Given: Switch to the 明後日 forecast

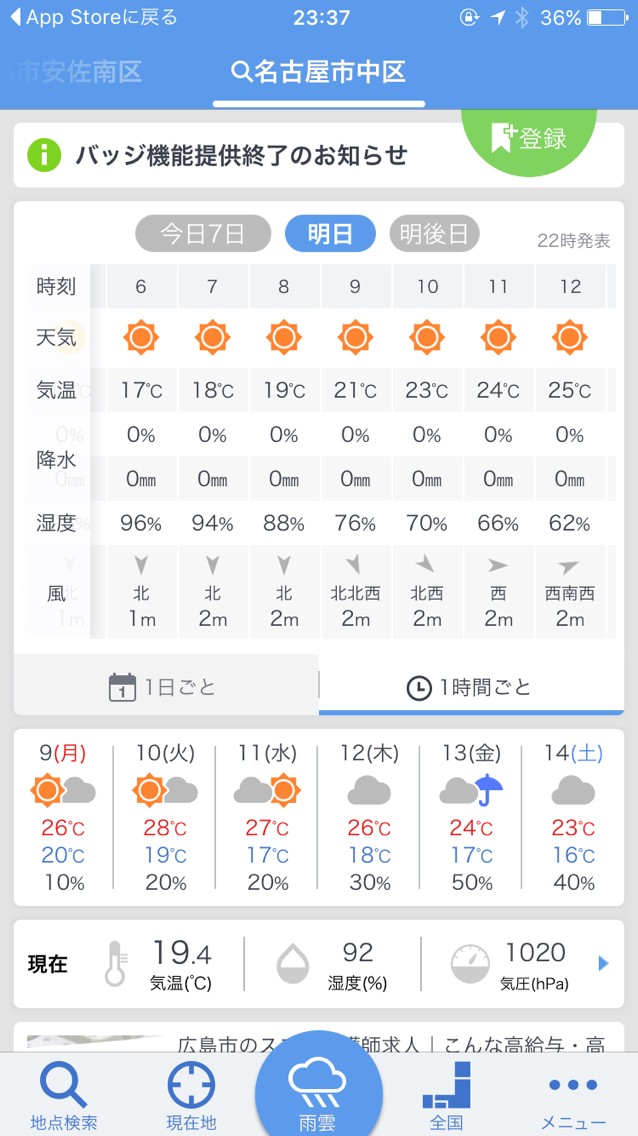Looking at the screenshot, I should tap(434, 234).
